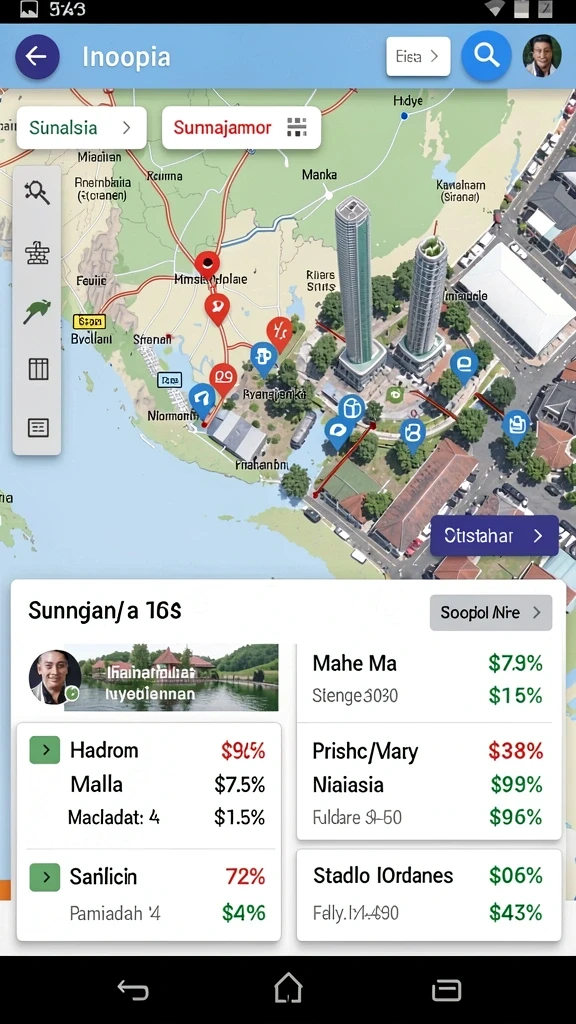Select the layers tool in side toolbar
Viewport: 576px width, 1024px height.
point(37,252)
